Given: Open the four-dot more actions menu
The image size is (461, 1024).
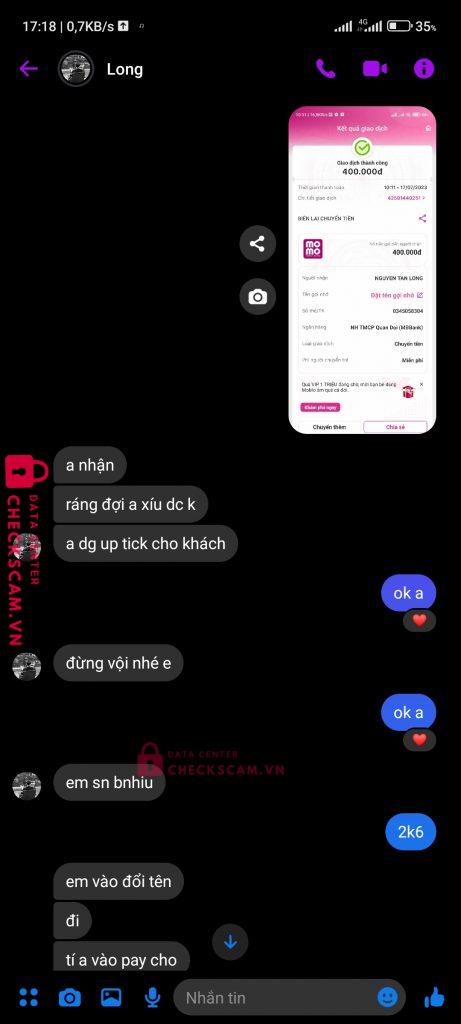Looking at the screenshot, I should [28, 997].
